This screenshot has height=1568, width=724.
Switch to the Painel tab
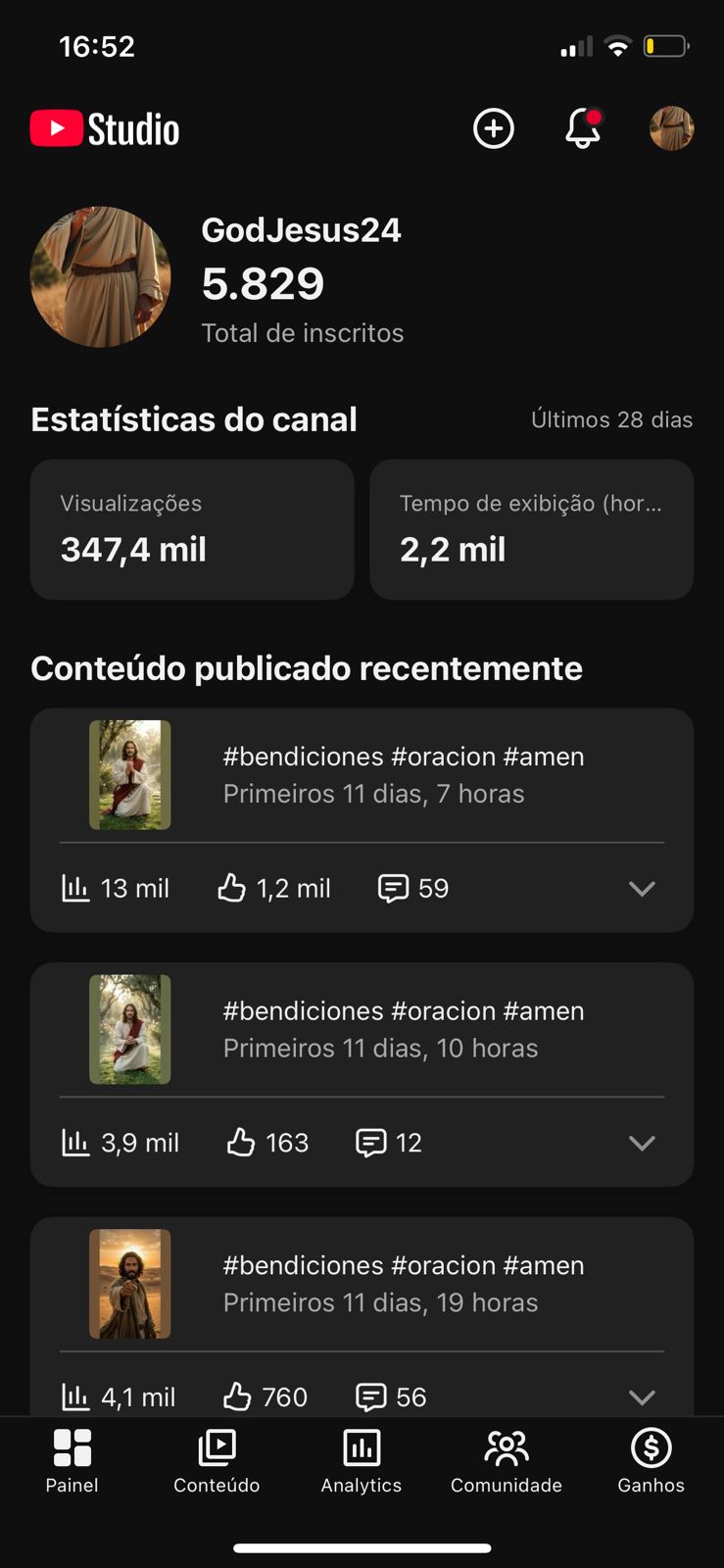pyautogui.click(x=72, y=1460)
